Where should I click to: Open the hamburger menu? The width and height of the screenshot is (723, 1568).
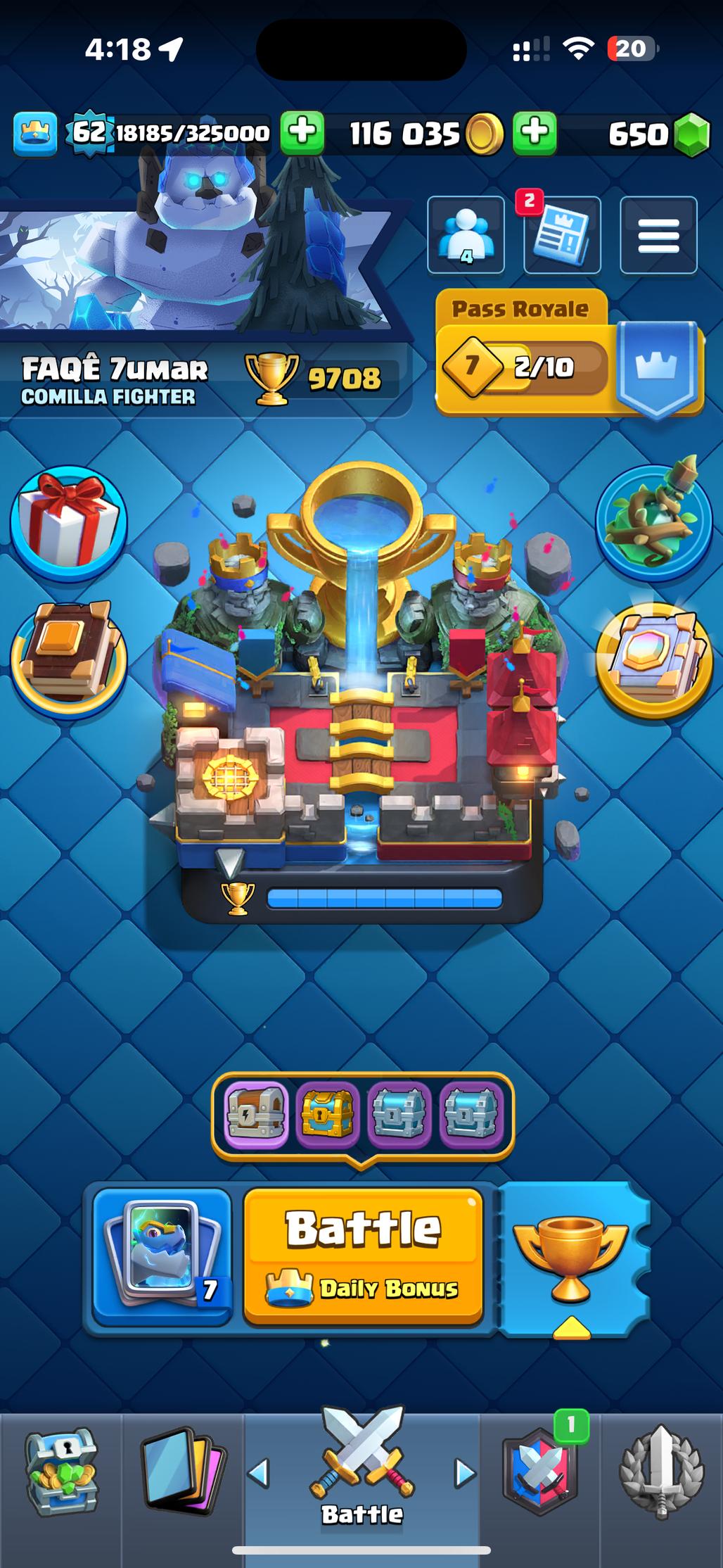[x=658, y=235]
